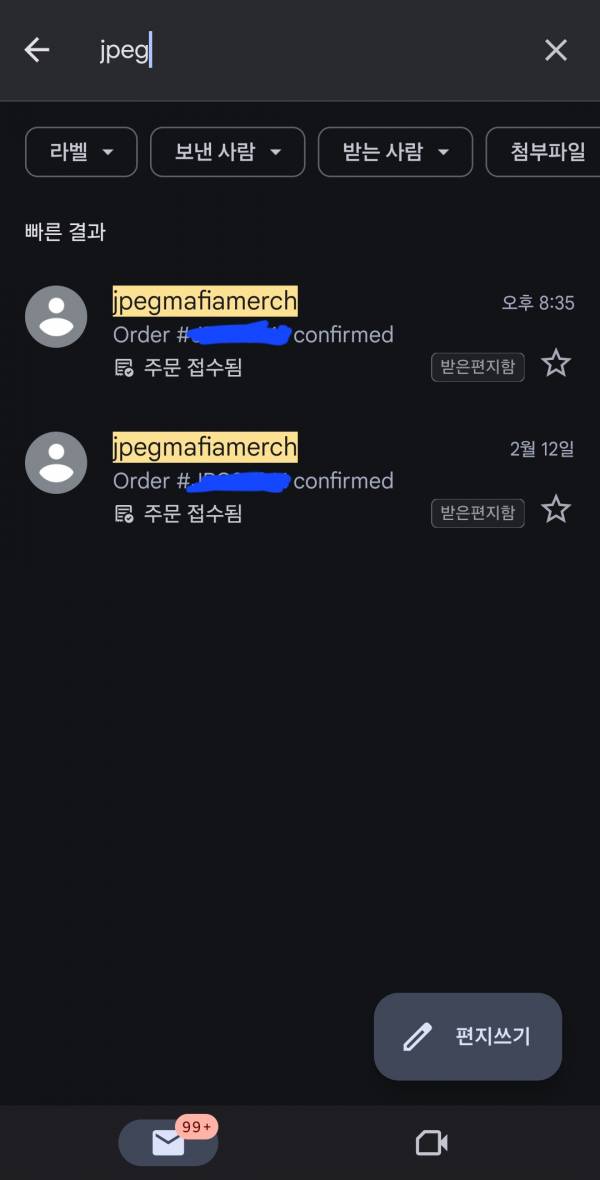The image size is (600, 1180).
Task: Go back from search results
Action: 37,50
